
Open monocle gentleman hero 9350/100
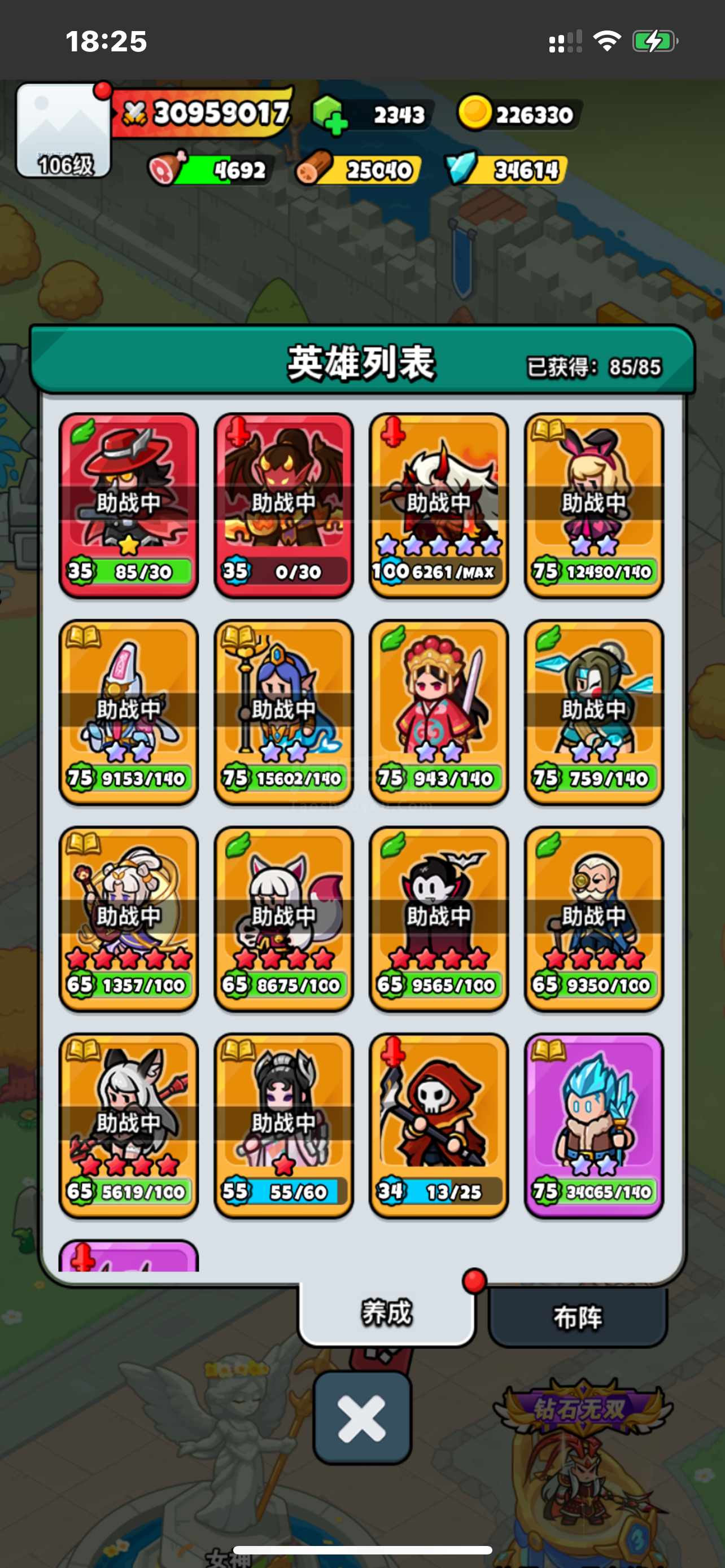pos(593,918)
